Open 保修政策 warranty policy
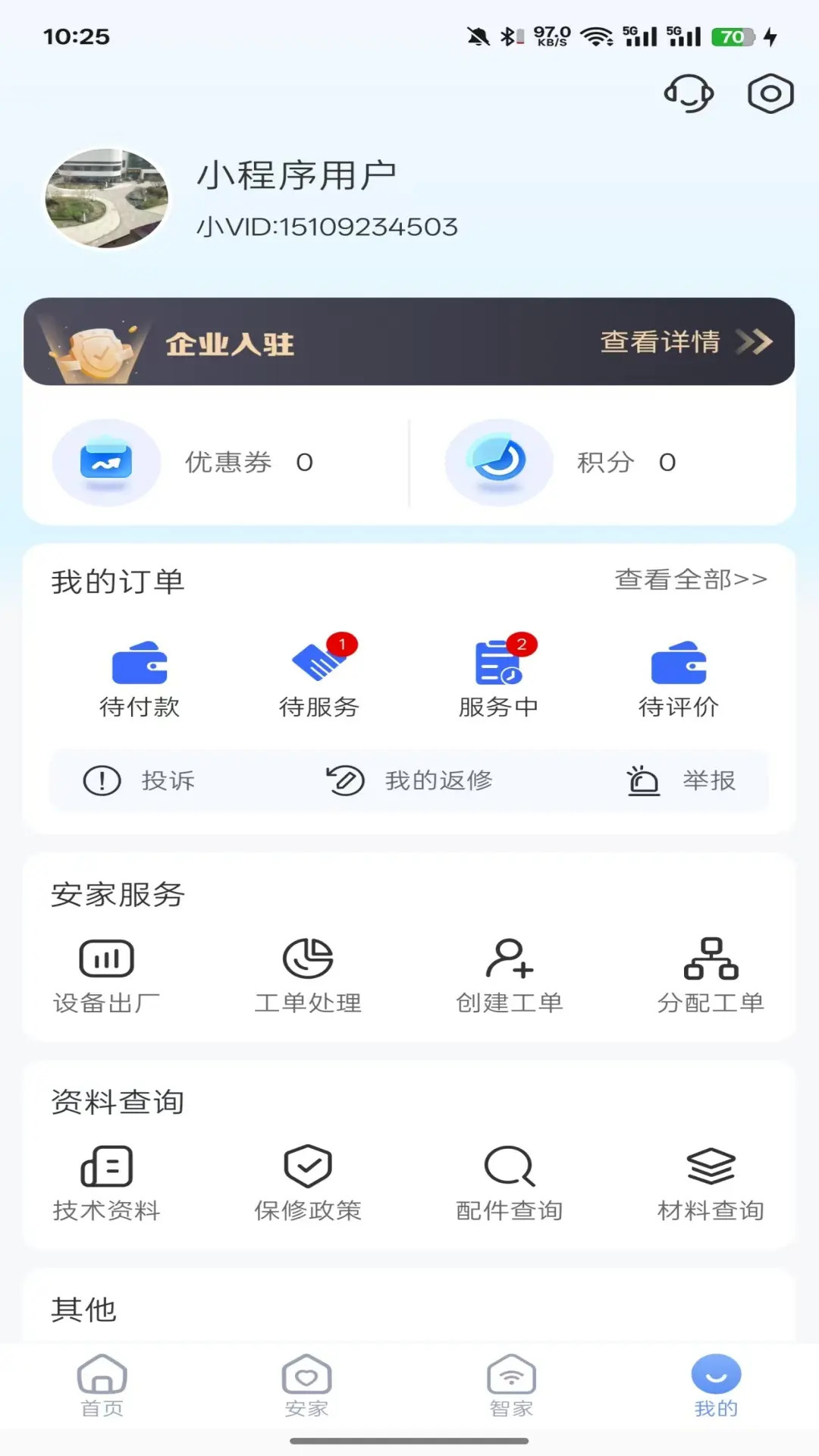The width and height of the screenshot is (819, 1456). (307, 1183)
